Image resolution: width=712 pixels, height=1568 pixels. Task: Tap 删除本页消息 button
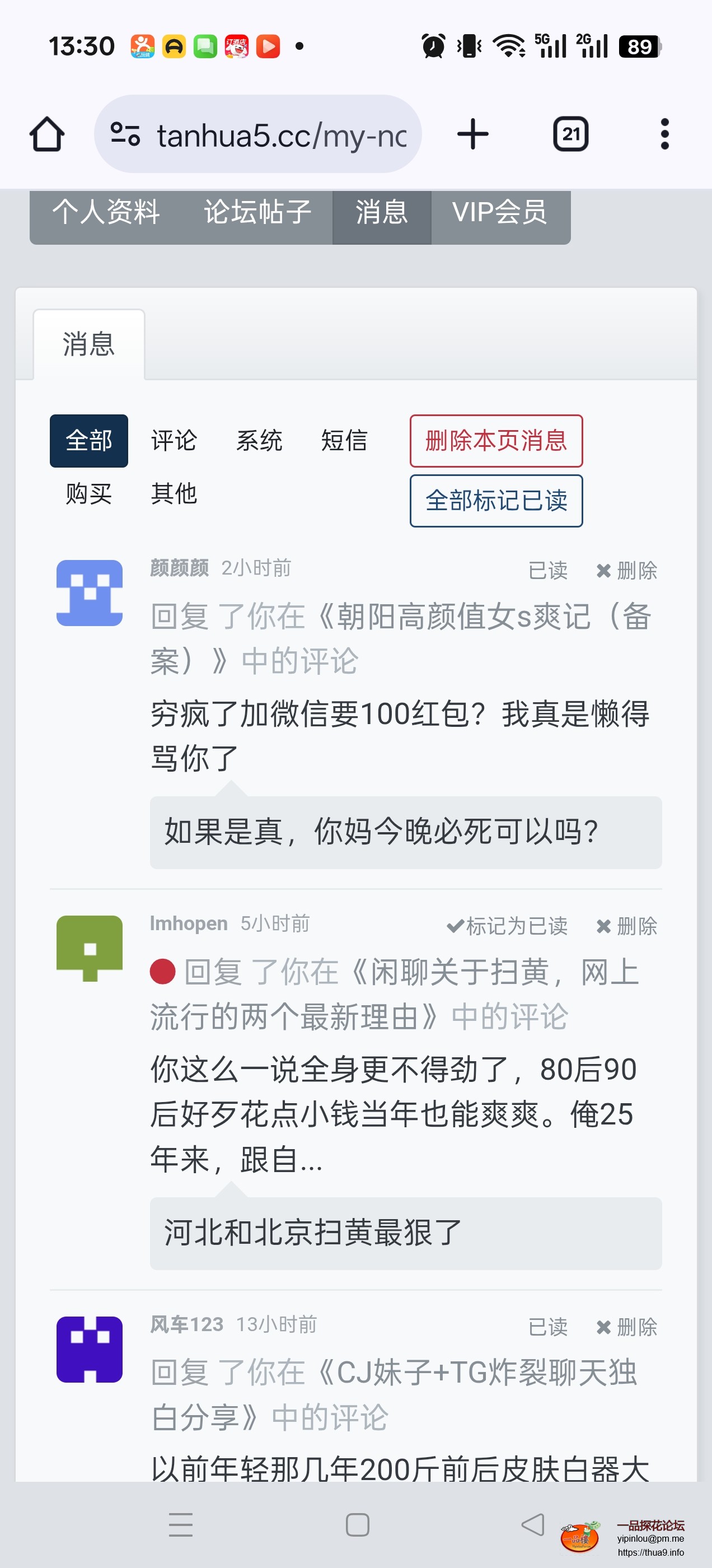[x=496, y=441]
